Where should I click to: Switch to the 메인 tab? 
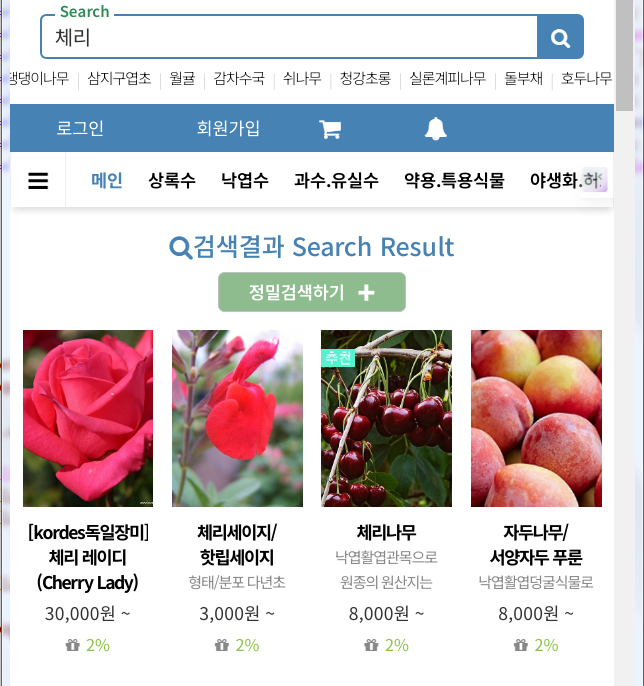coord(107,181)
